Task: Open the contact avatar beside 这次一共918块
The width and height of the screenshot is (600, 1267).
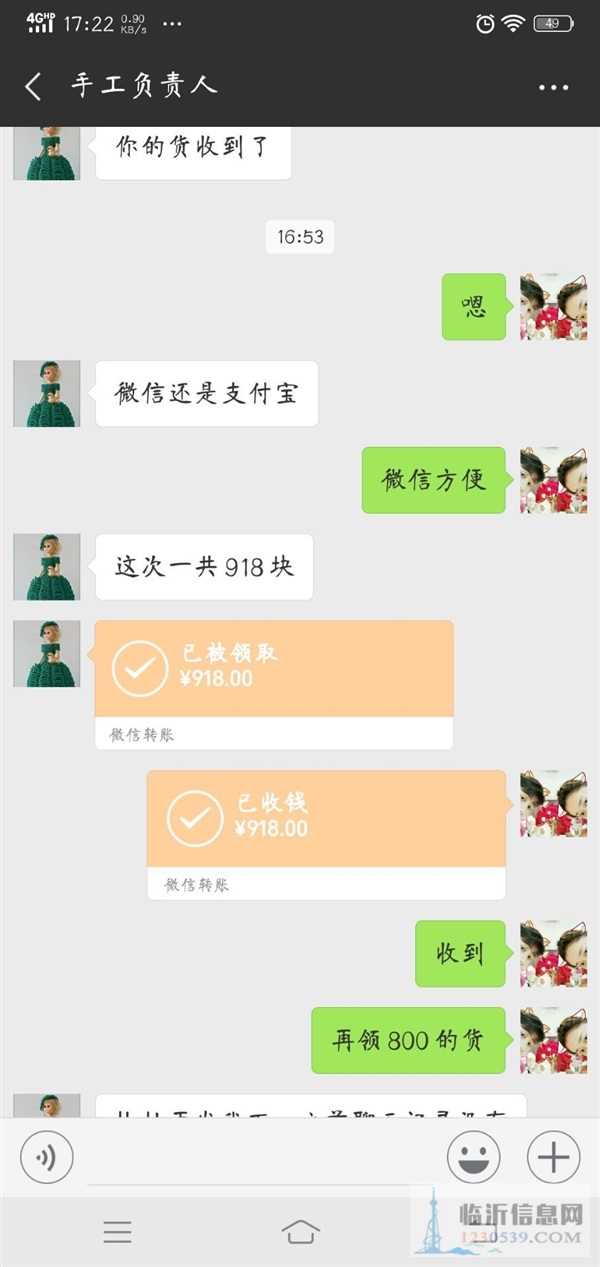Action: click(47, 567)
